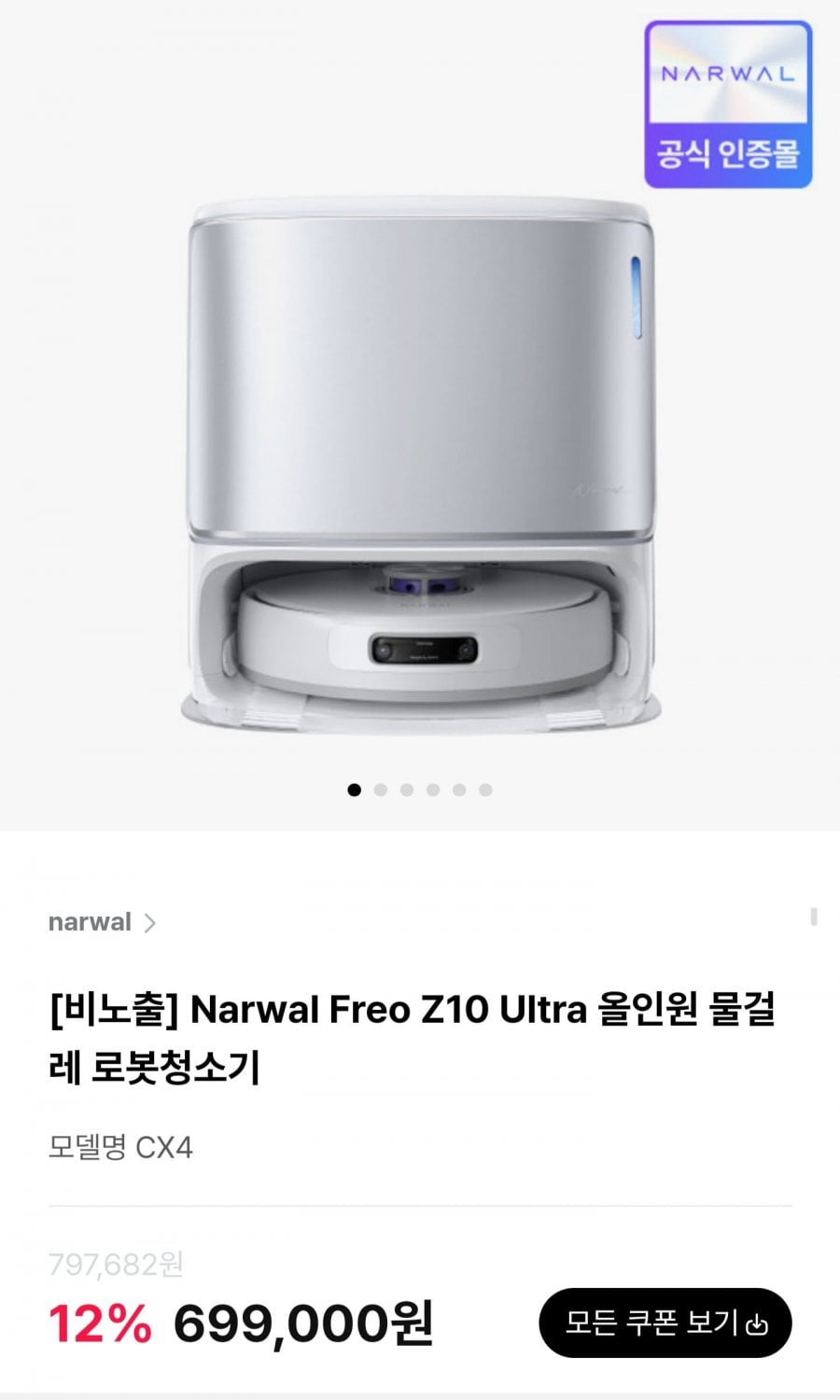The image size is (840, 1400).
Task: Open the narwal brand store link
Action: (x=102, y=922)
